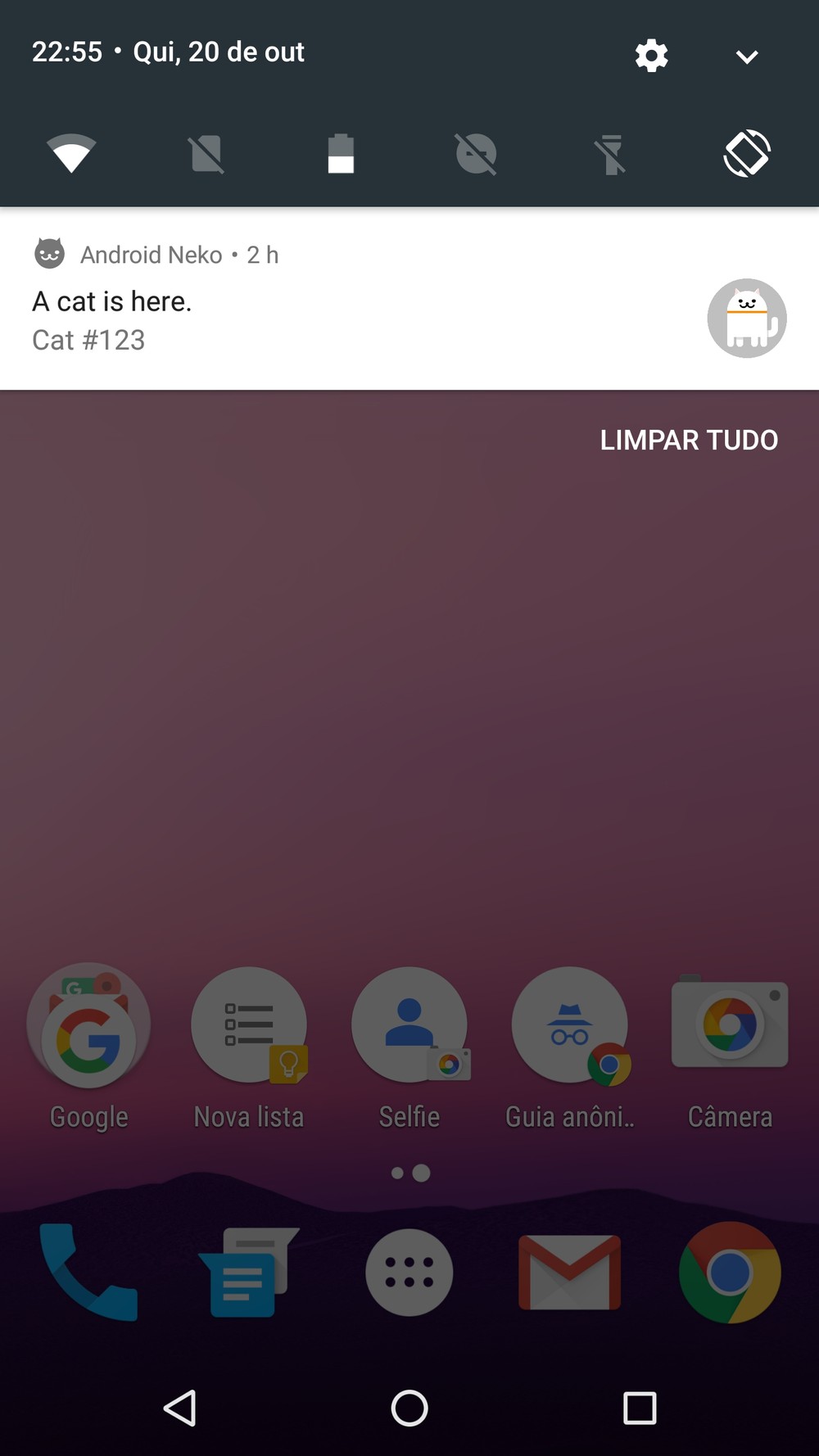The width and height of the screenshot is (819, 1456).
Task: Toggle the Do Not Disturb tile
Action: pyautogui.click(x=476, y=153)
